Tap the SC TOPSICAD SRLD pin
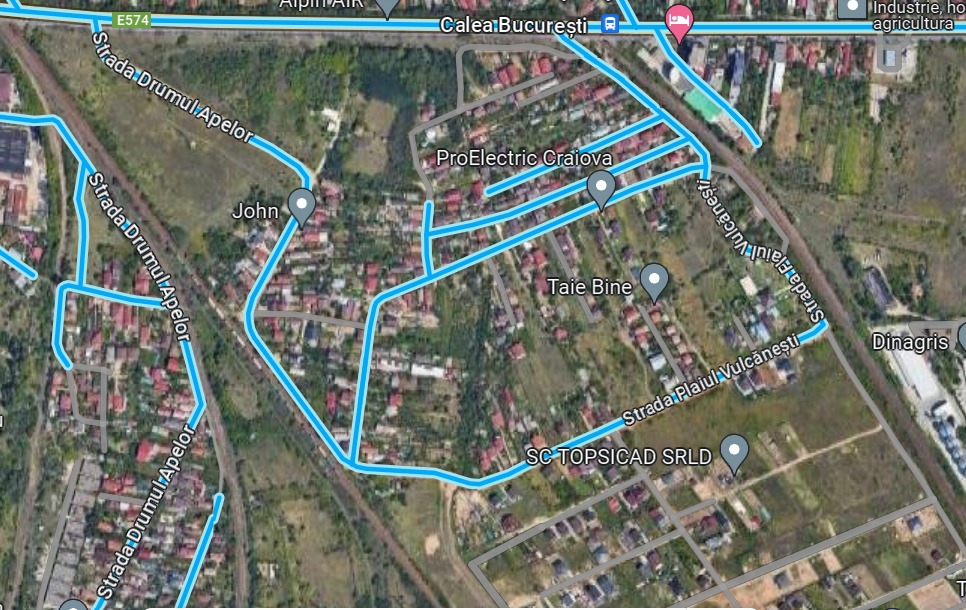966x610 pixels. 735,451
